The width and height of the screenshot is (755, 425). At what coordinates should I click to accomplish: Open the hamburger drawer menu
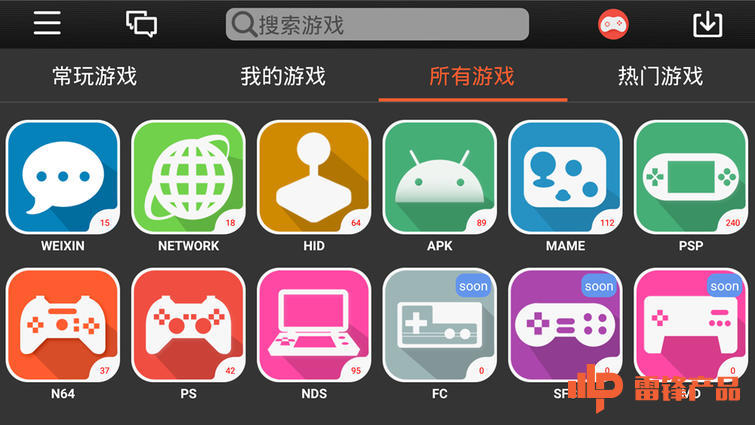click(47, 24)
